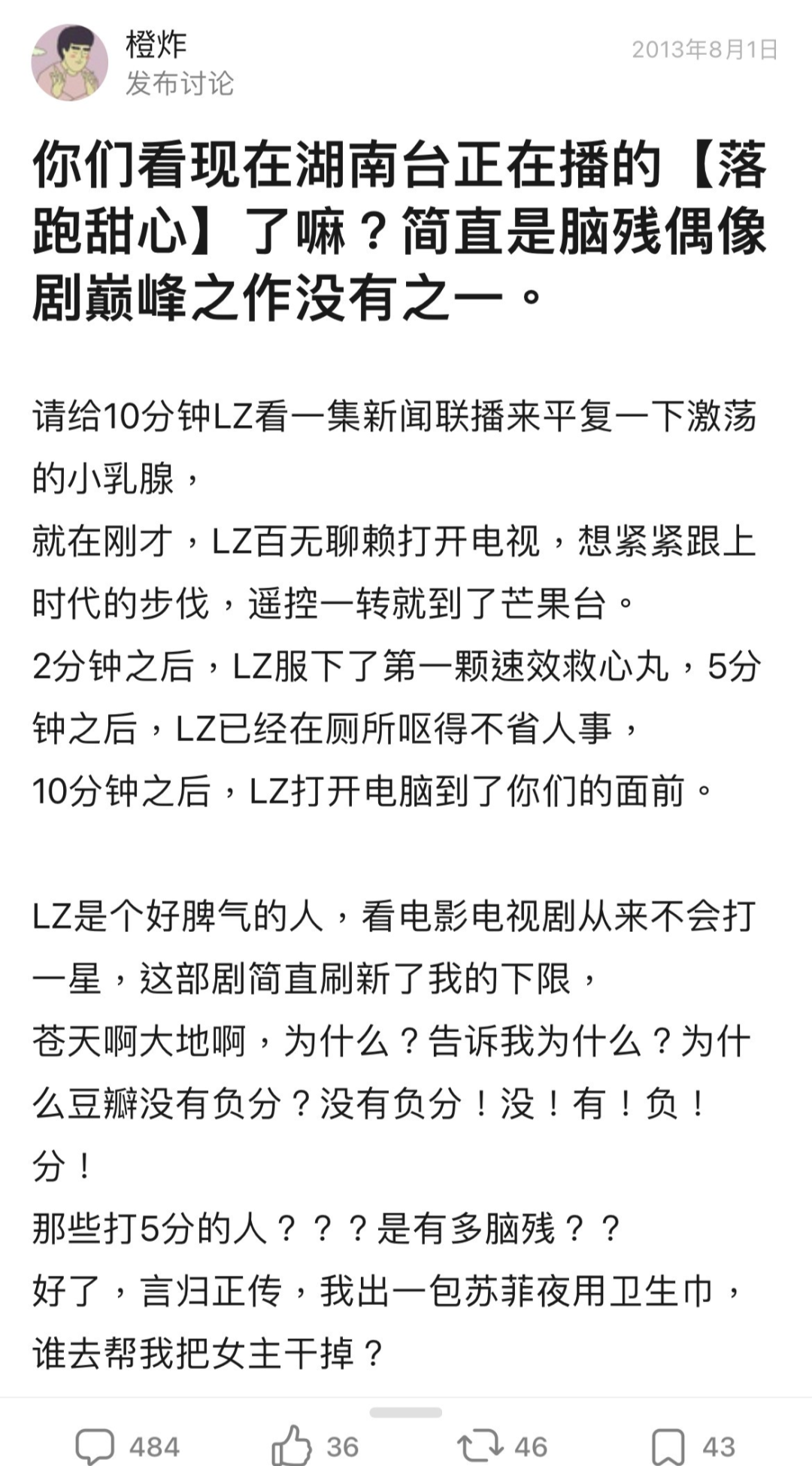Image resolution: width=812 pixels, height=1466 pixels.
Task: Bookmark this discussion post
Action: point(693,1446)
